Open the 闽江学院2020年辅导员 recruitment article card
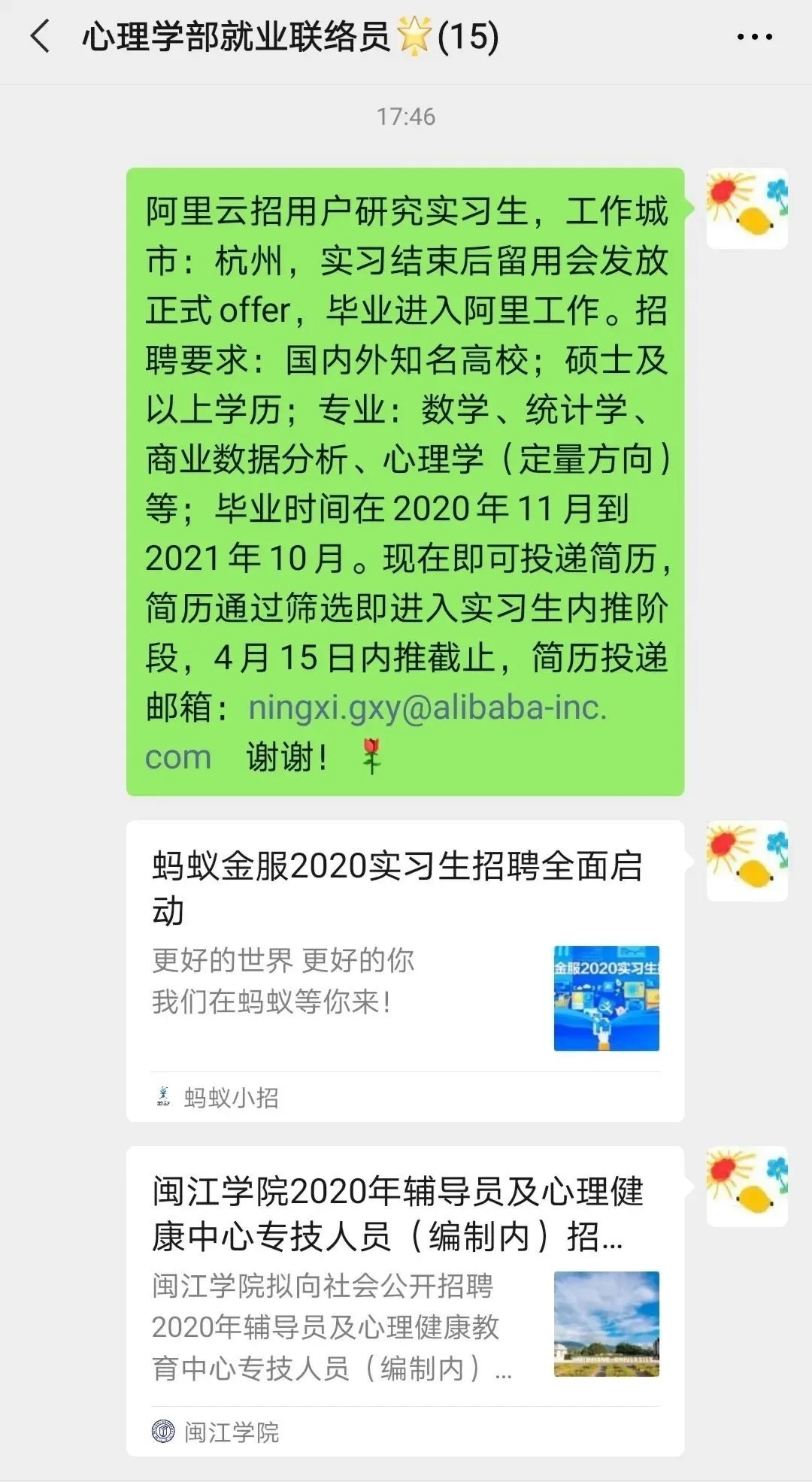 [x=404, y=1299]
